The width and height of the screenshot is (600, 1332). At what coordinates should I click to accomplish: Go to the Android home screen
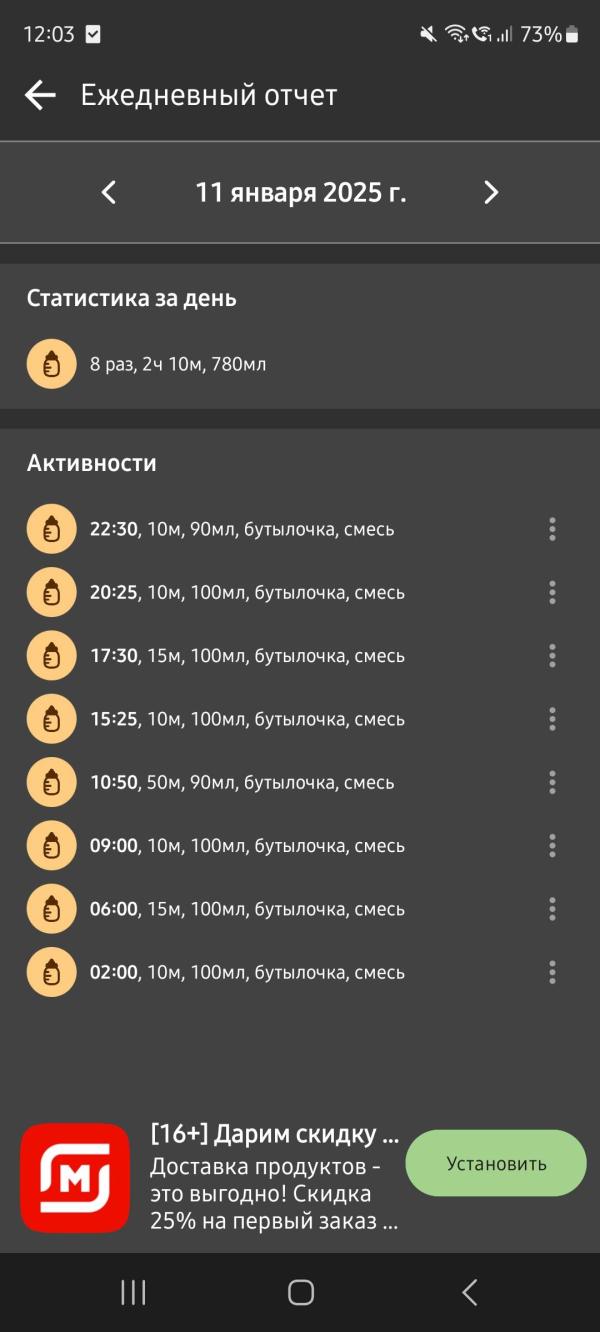tap(300, 1292)
